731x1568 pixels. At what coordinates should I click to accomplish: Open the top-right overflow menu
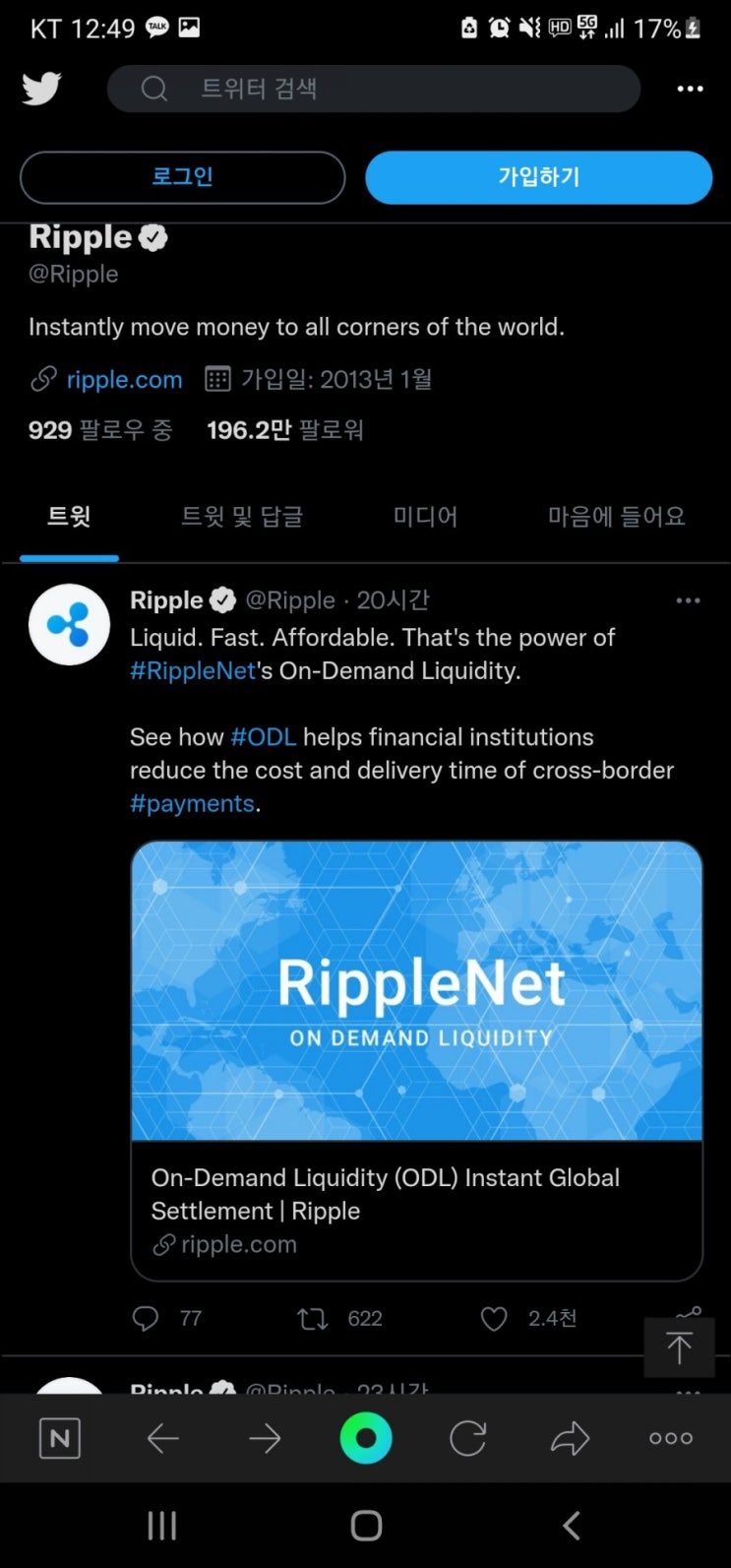click(x=690, y=89)
